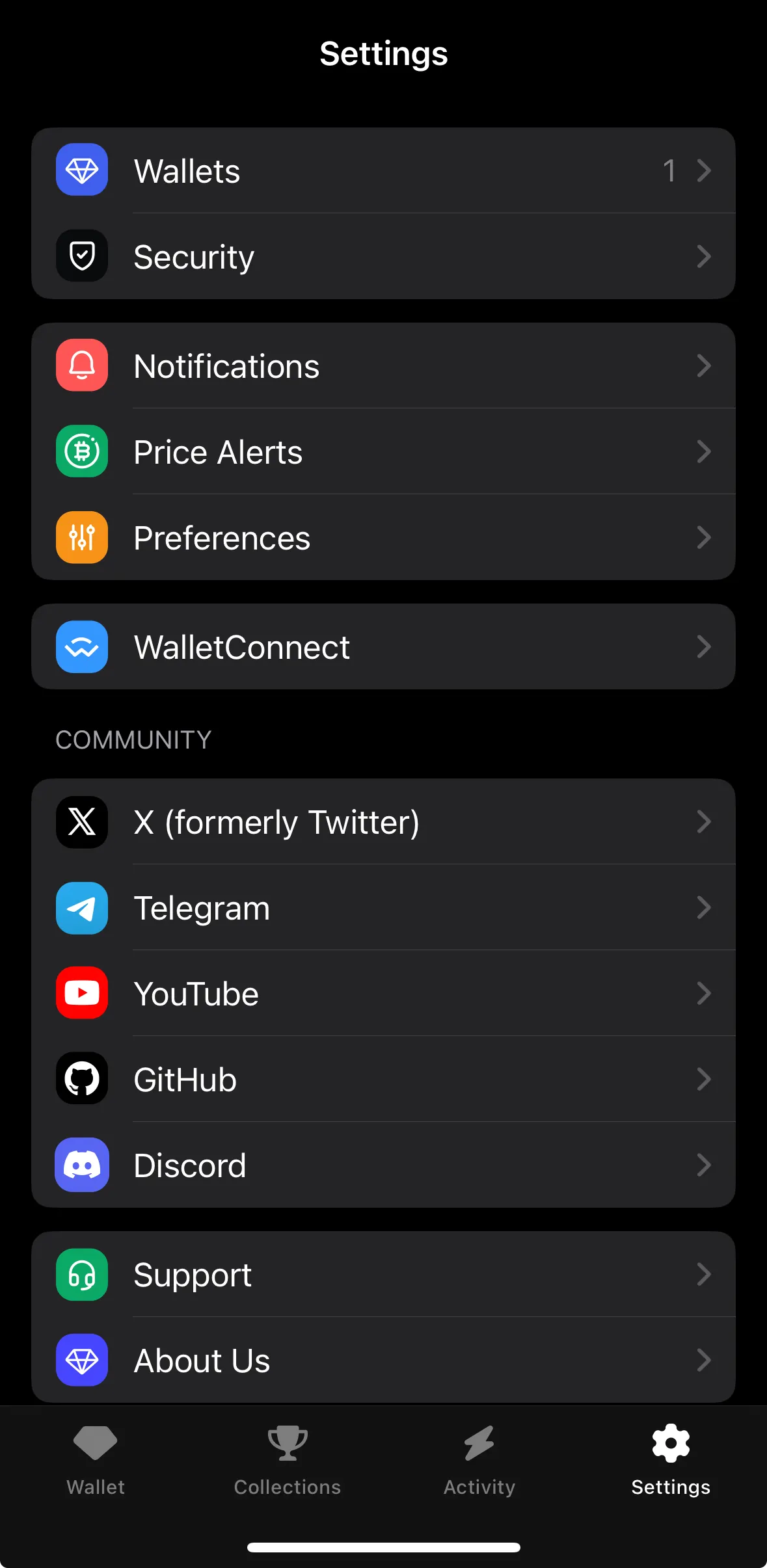Click the X (Twitter) logo icon
The height and width of the screenshot is (1568, 767).
click(81, 821)
